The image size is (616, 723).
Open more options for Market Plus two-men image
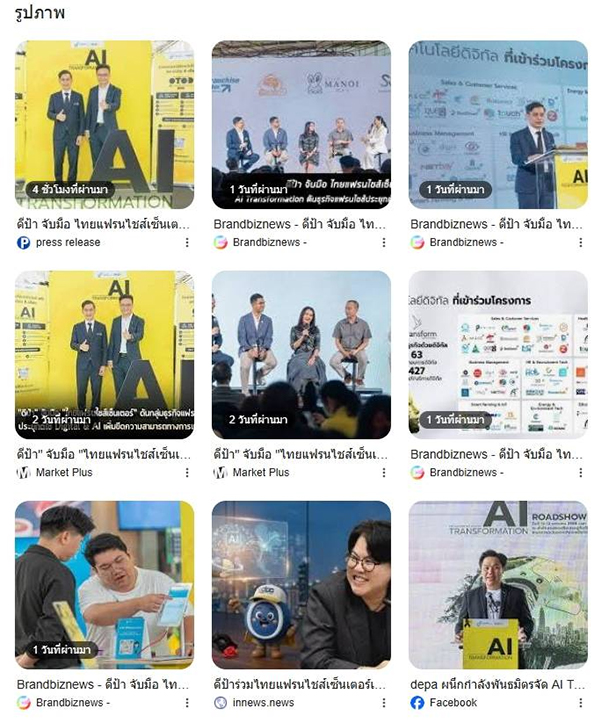(x=186, y=472)
